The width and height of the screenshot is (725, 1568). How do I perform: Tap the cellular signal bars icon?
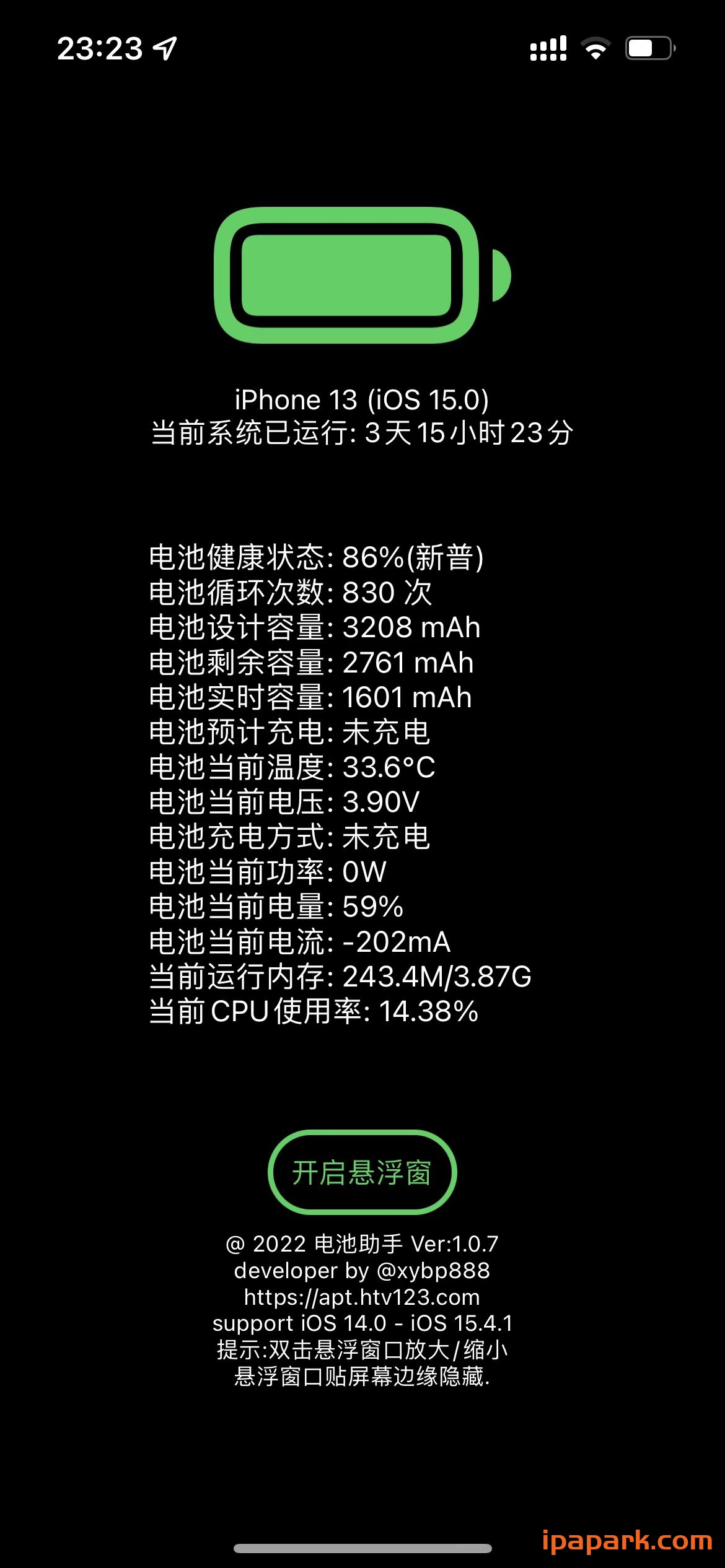548,48
